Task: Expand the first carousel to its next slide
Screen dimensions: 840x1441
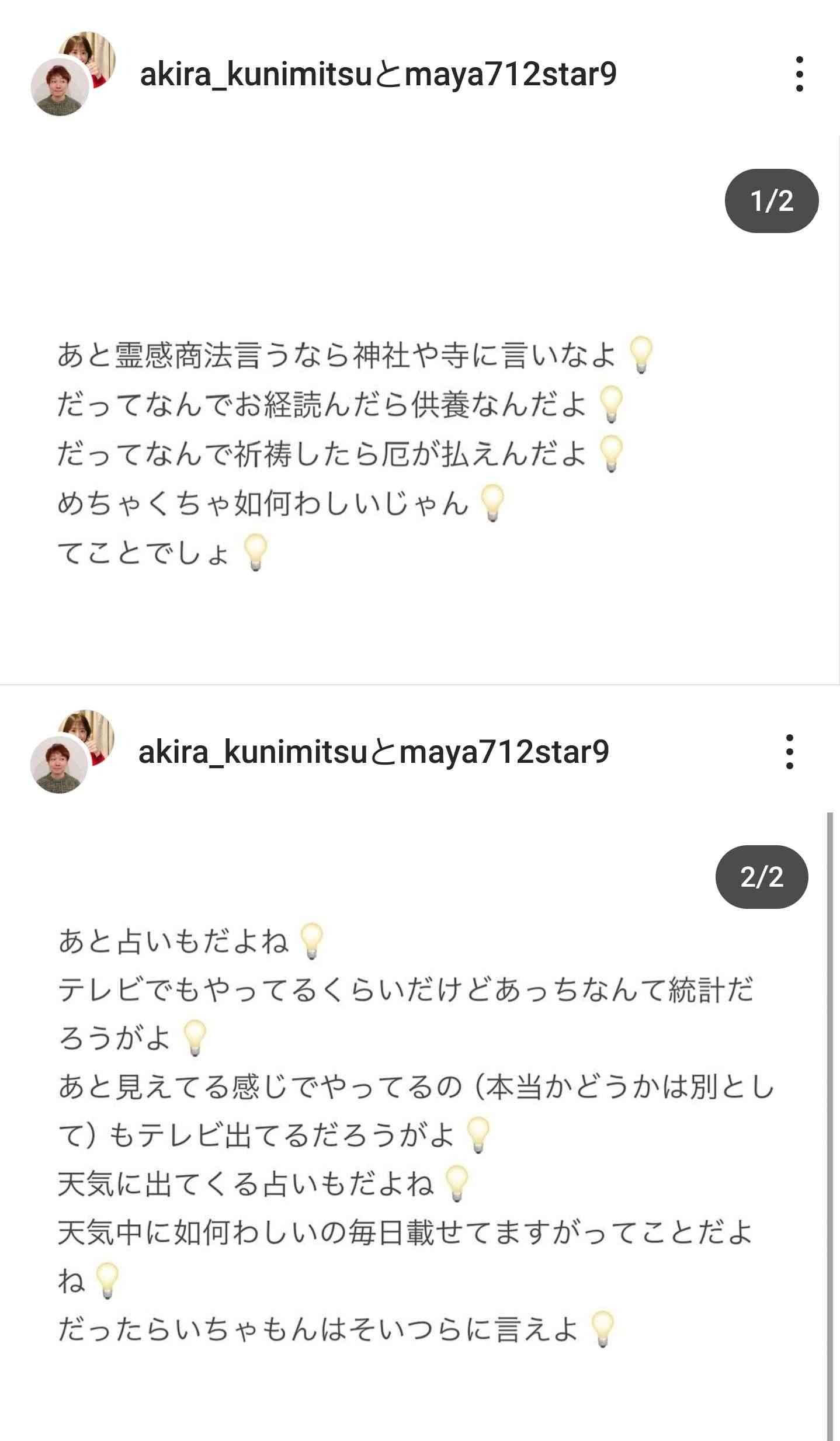Action: [771, 202]
